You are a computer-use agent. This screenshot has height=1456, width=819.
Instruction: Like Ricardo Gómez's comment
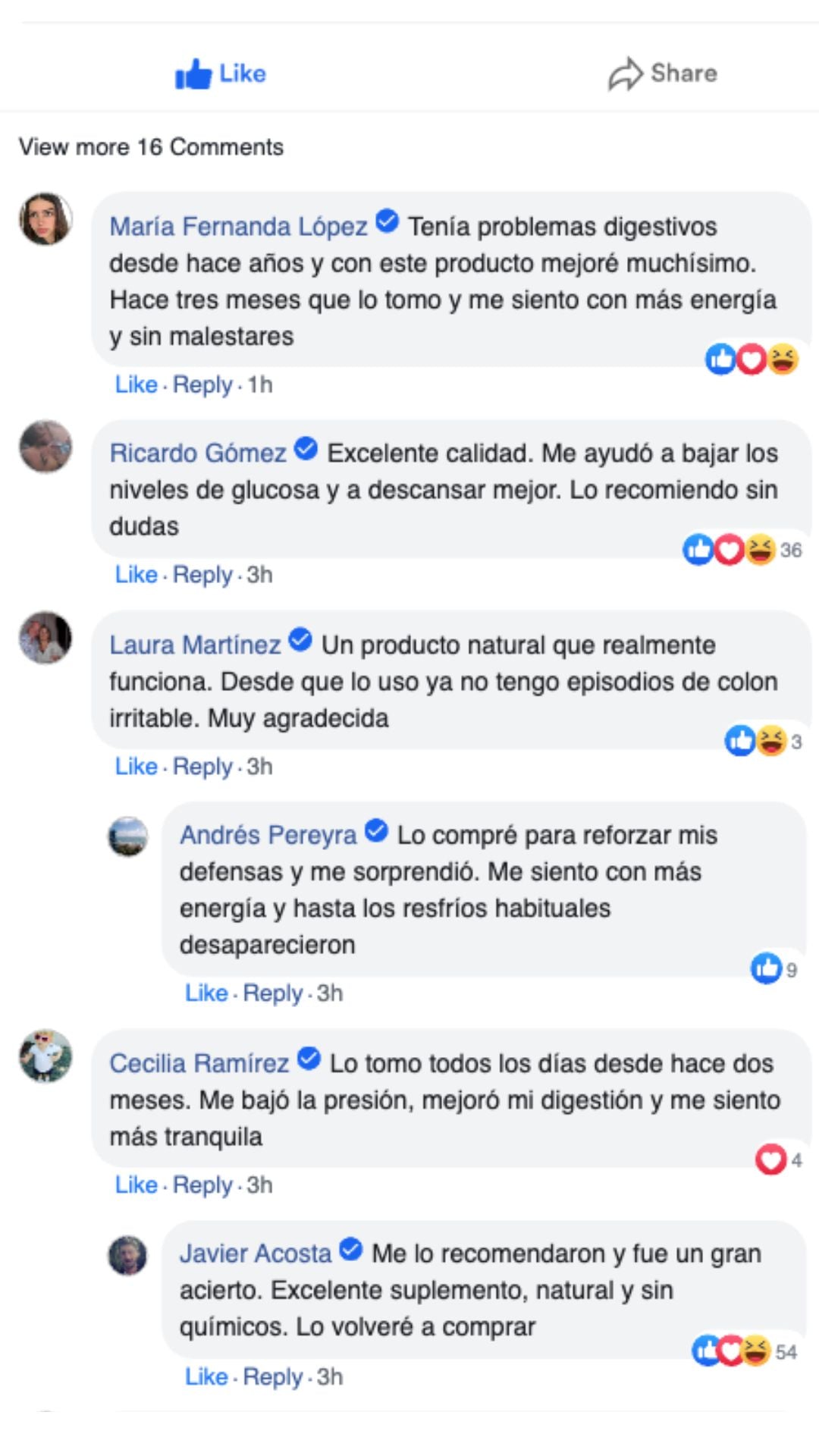pyautogui.click(x=136, y=575)
